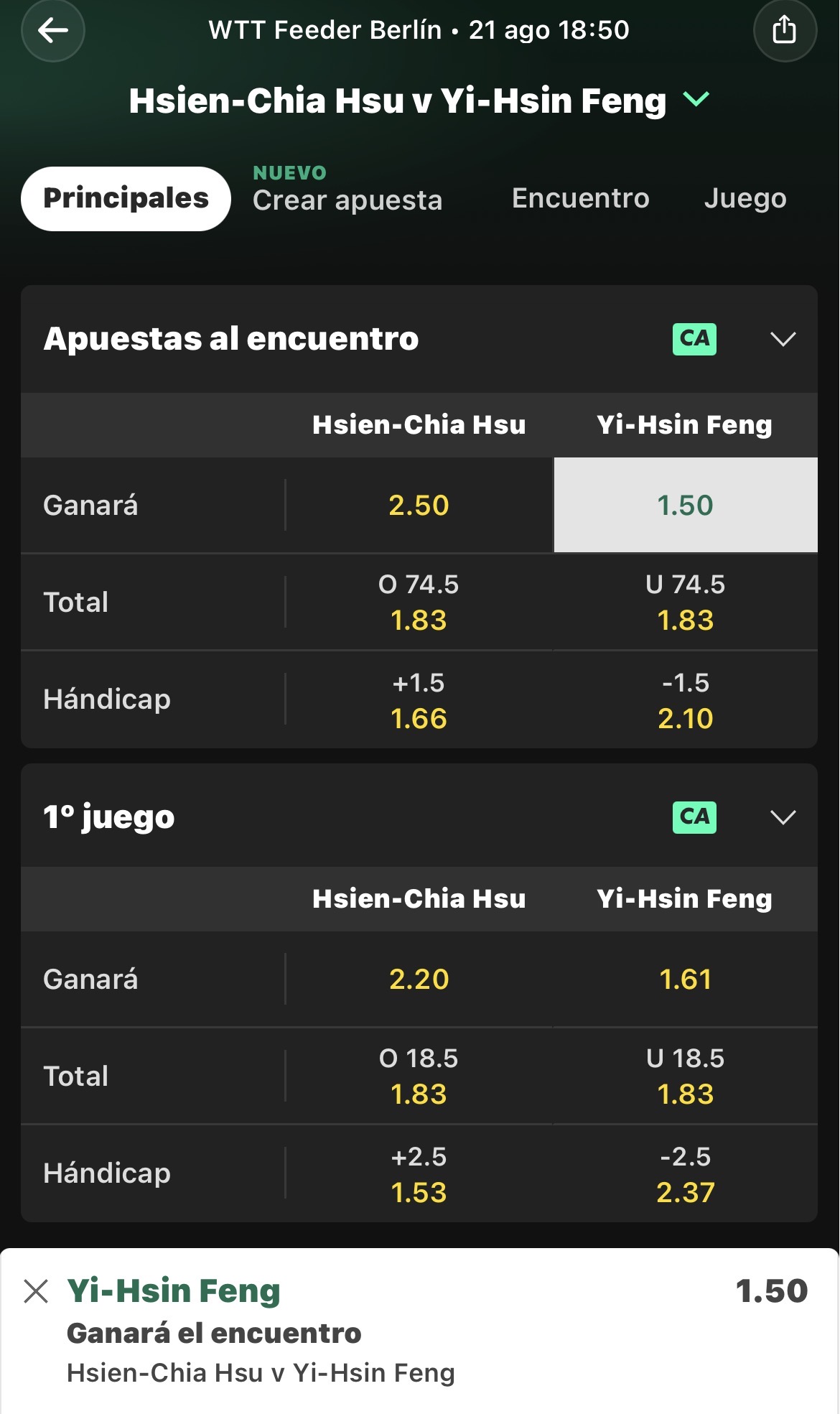Collapse the Apuestas al encuentro section
Image resolution: width=840 pixels, height=1414 pixels.
(783, 339)
